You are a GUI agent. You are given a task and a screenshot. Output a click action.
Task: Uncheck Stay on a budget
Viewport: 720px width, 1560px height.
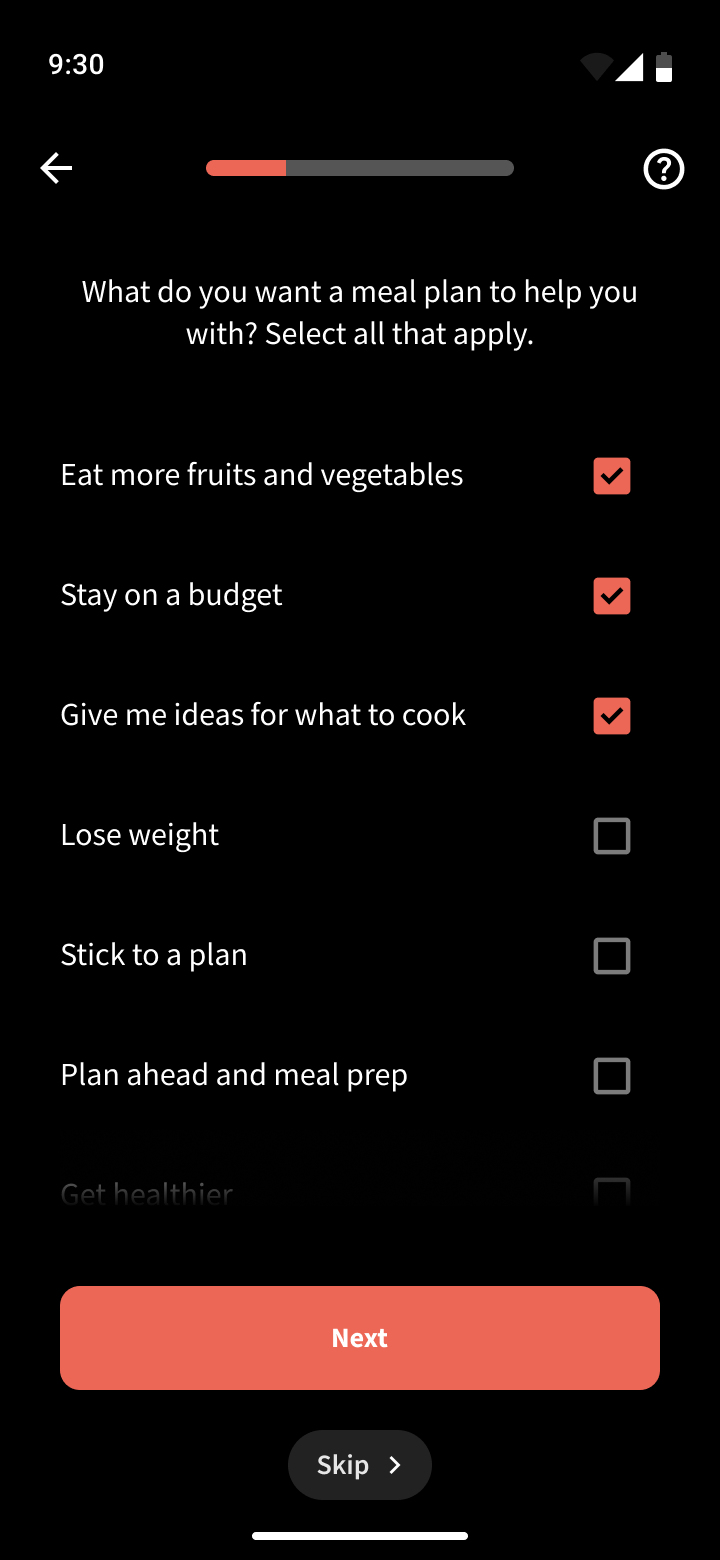(611, 596)
